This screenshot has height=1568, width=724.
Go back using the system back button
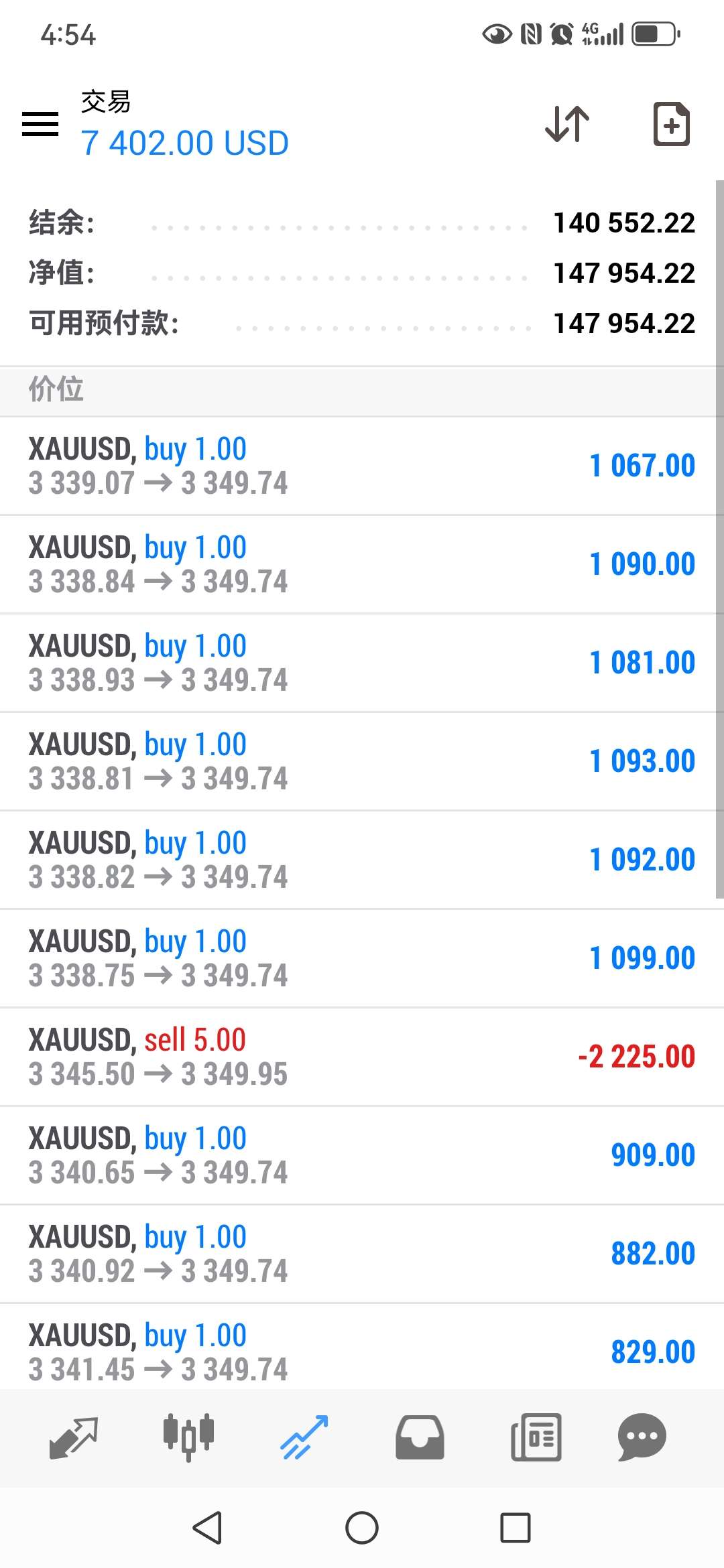[207, 1528]
